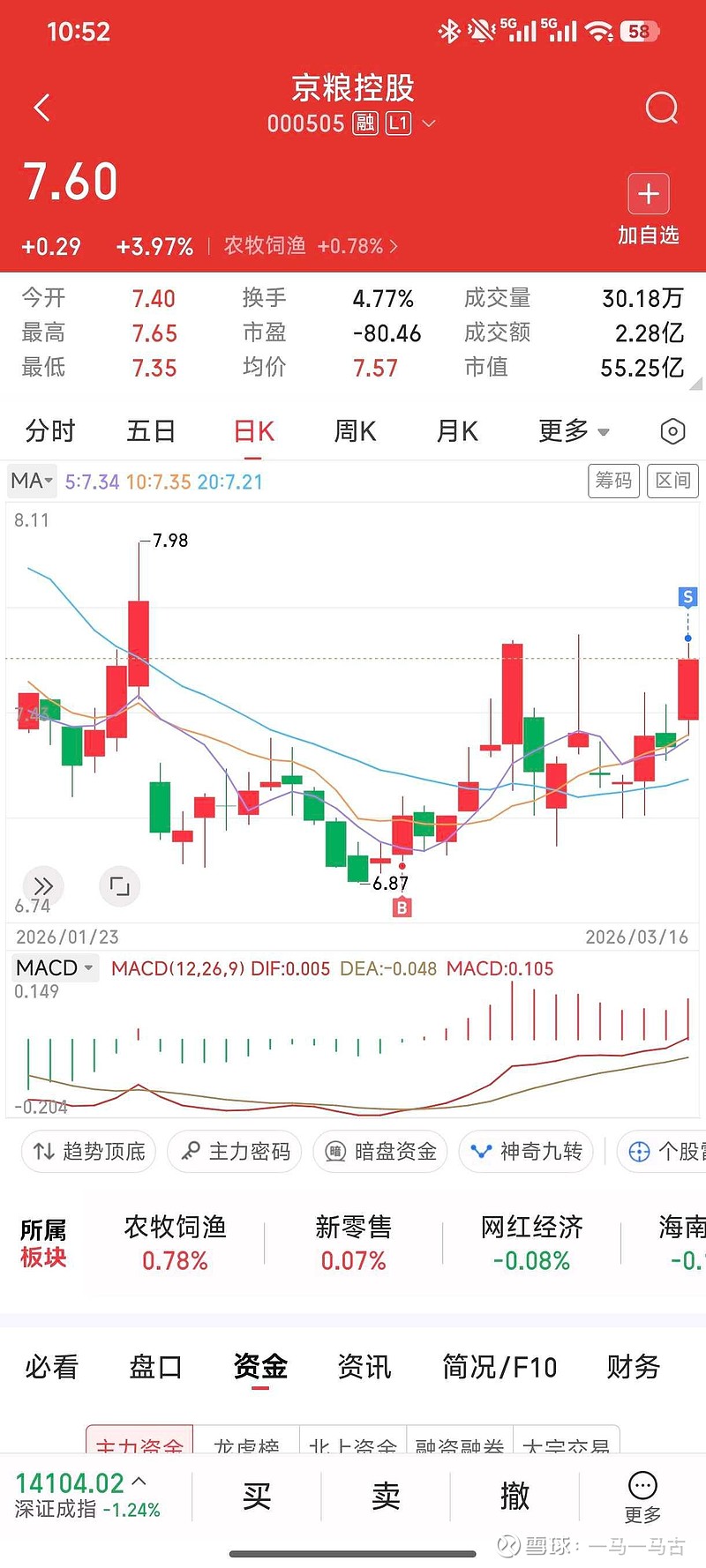Switch to the 分时 chart tab

click(x=50, y=431)
